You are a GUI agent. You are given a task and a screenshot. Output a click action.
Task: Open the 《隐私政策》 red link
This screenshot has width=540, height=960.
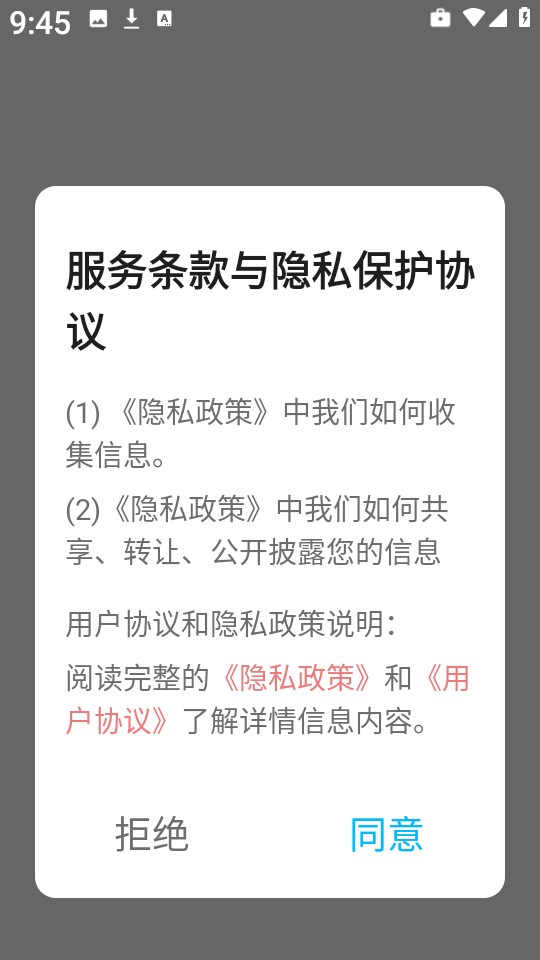(x=296, y=678)
